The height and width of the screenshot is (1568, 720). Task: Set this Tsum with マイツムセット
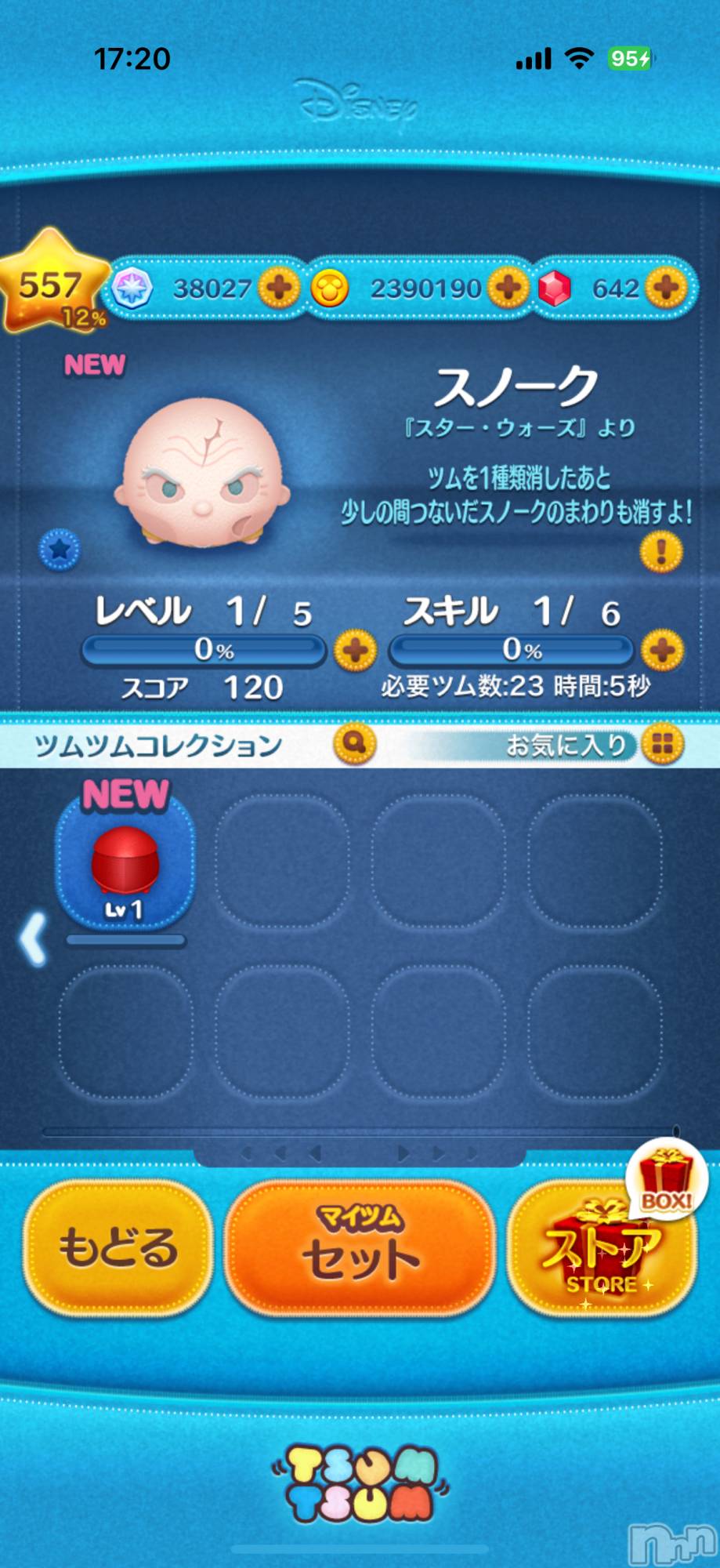(360, 1248)
